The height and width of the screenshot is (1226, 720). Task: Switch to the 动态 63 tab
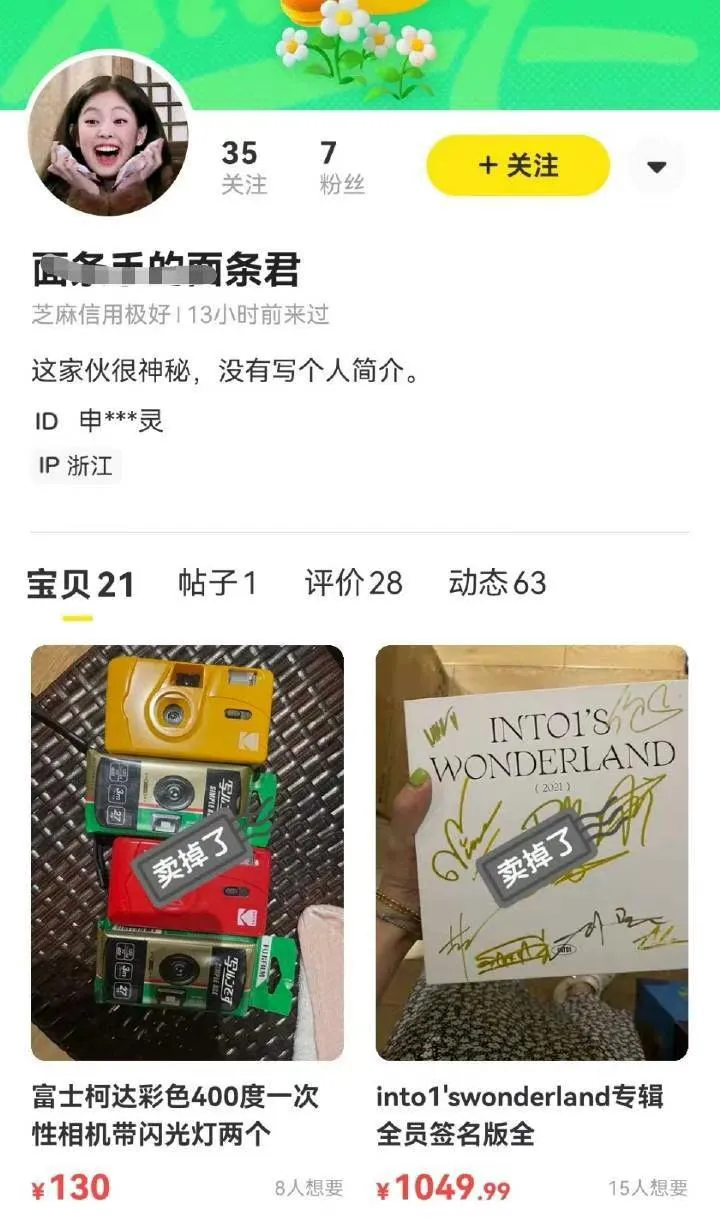[x=497, y=583]
